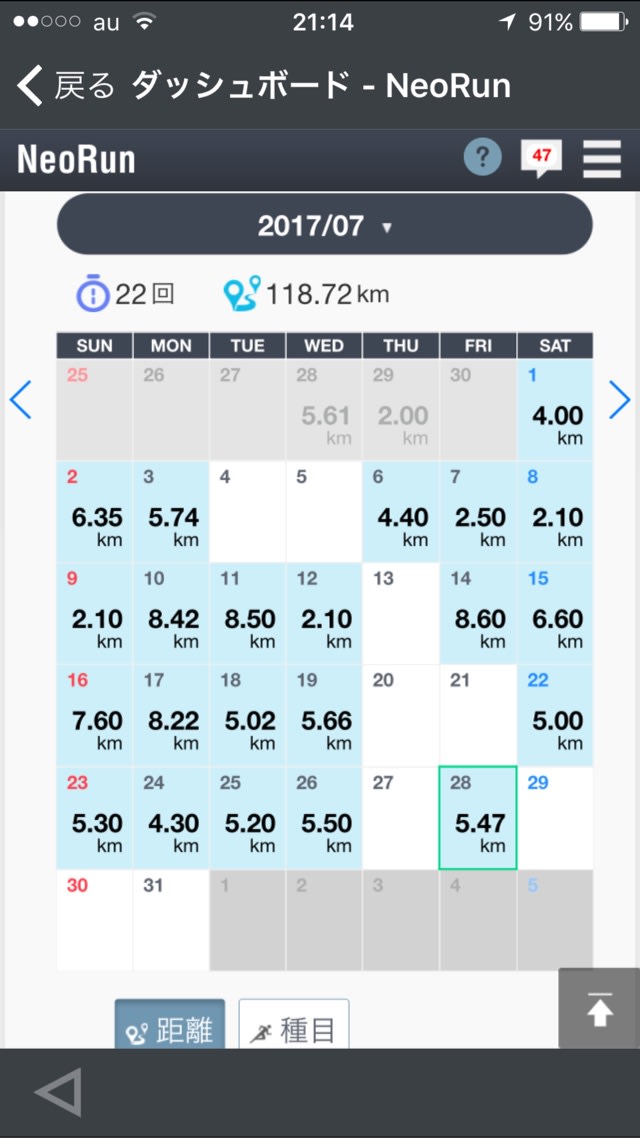
Task: Open July 16 run of 7.60 km
Action: 95,716
